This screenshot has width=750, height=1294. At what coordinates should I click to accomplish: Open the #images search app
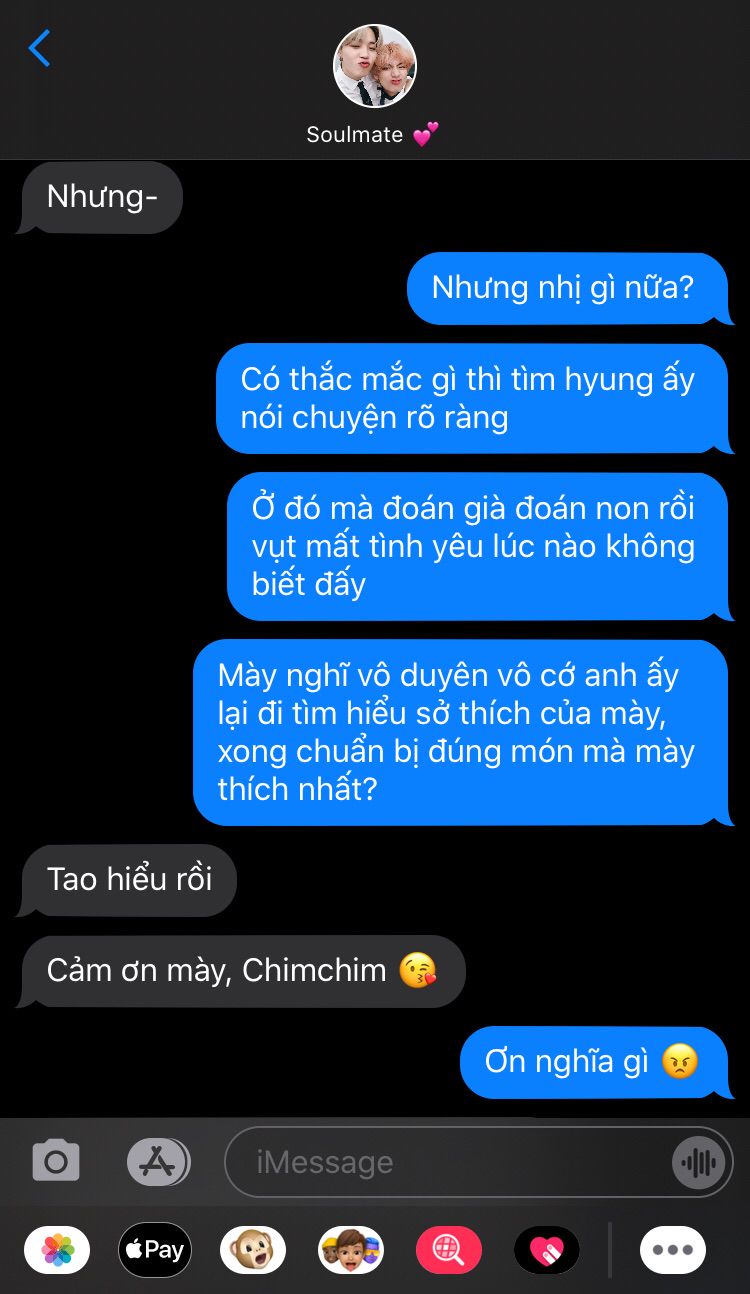pos(449,1250)
